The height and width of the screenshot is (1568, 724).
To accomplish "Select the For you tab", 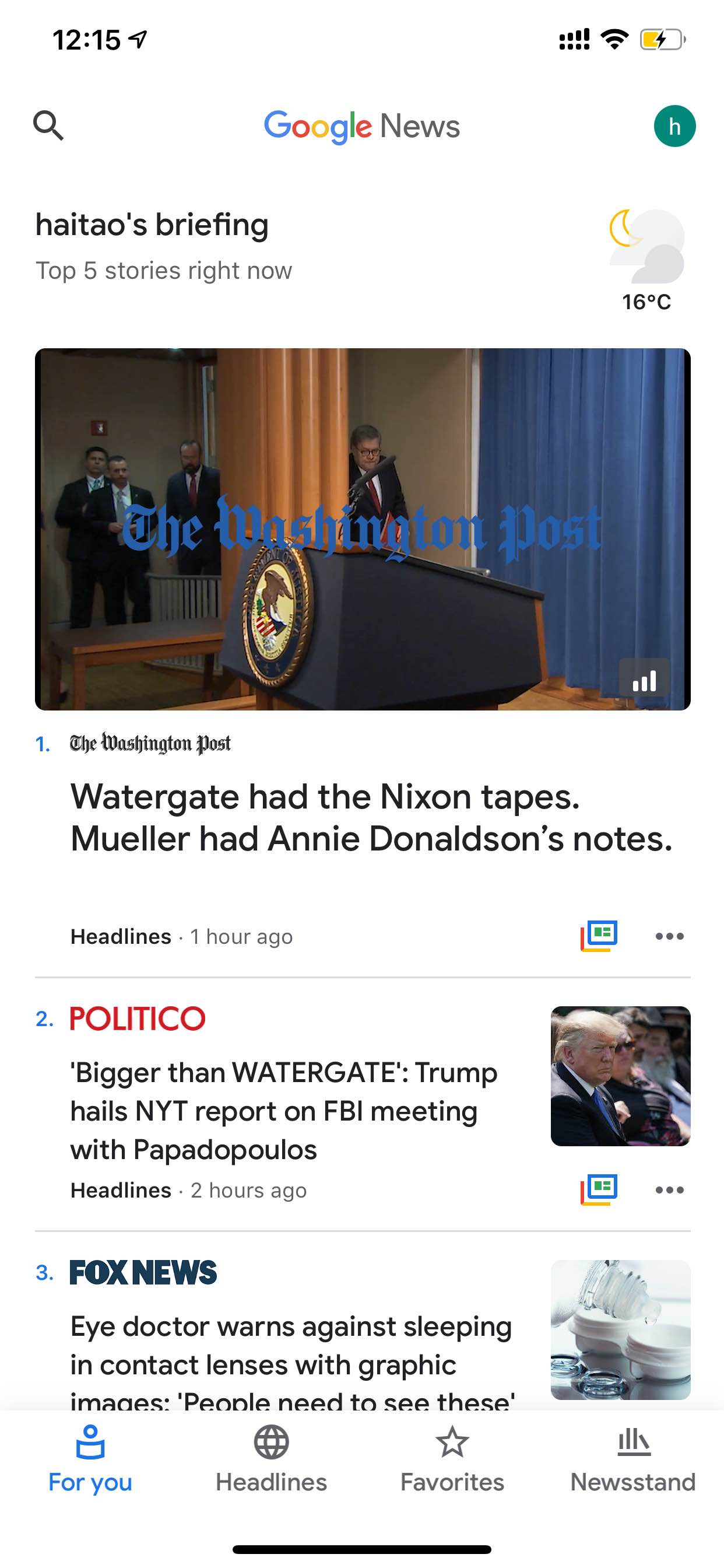I will 90,1459.
